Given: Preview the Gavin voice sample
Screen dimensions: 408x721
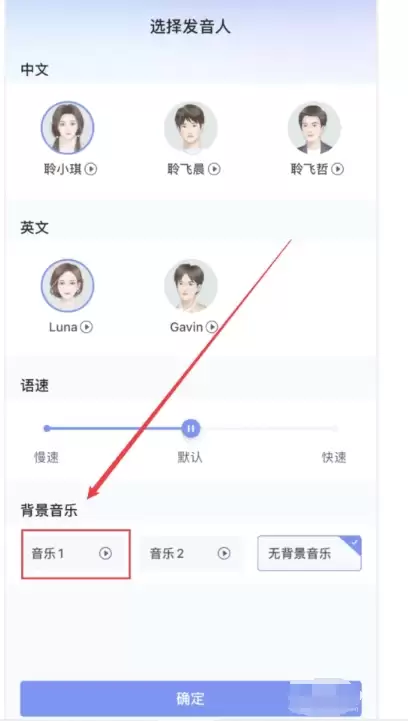Looking at the screenshot, I should coord(212,327).
